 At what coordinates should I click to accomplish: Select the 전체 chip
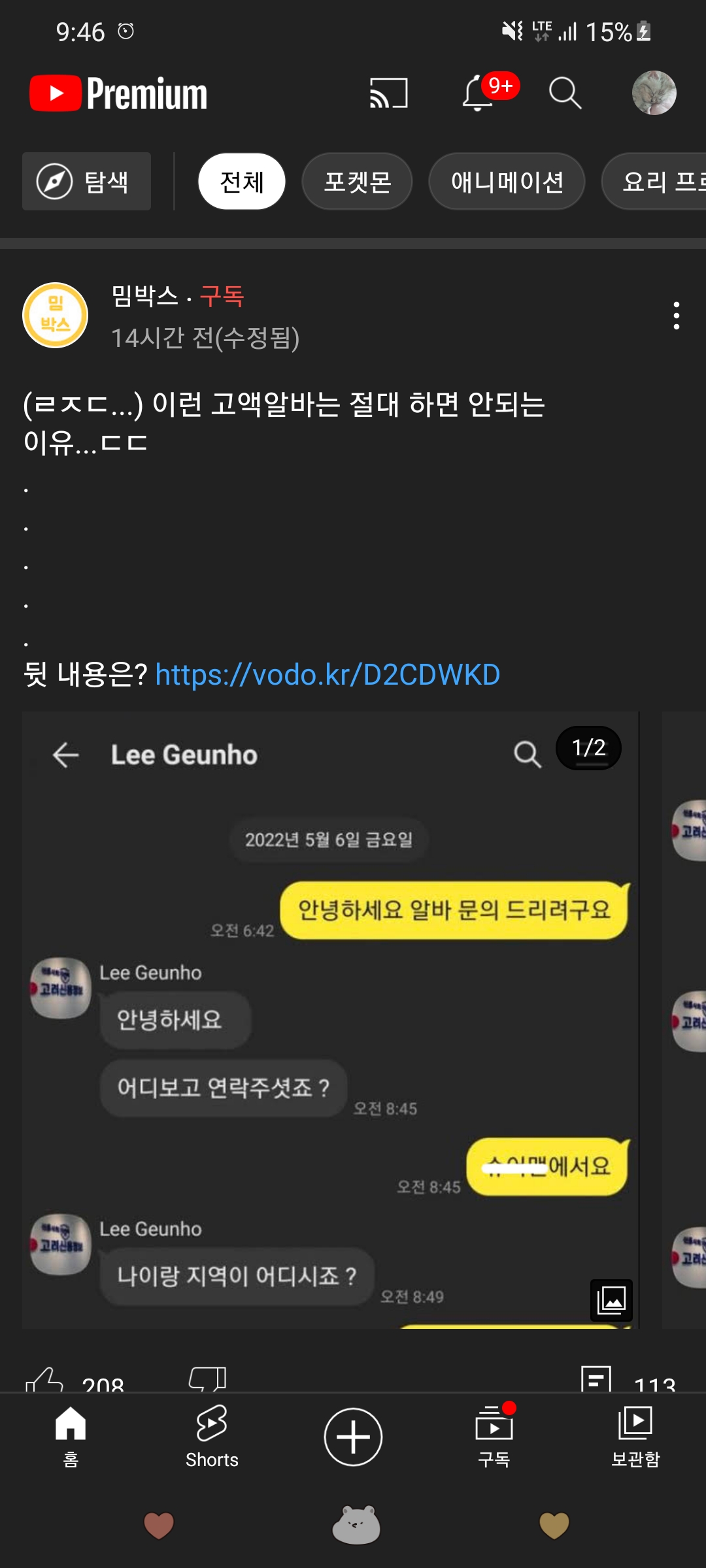pos(242,182)
